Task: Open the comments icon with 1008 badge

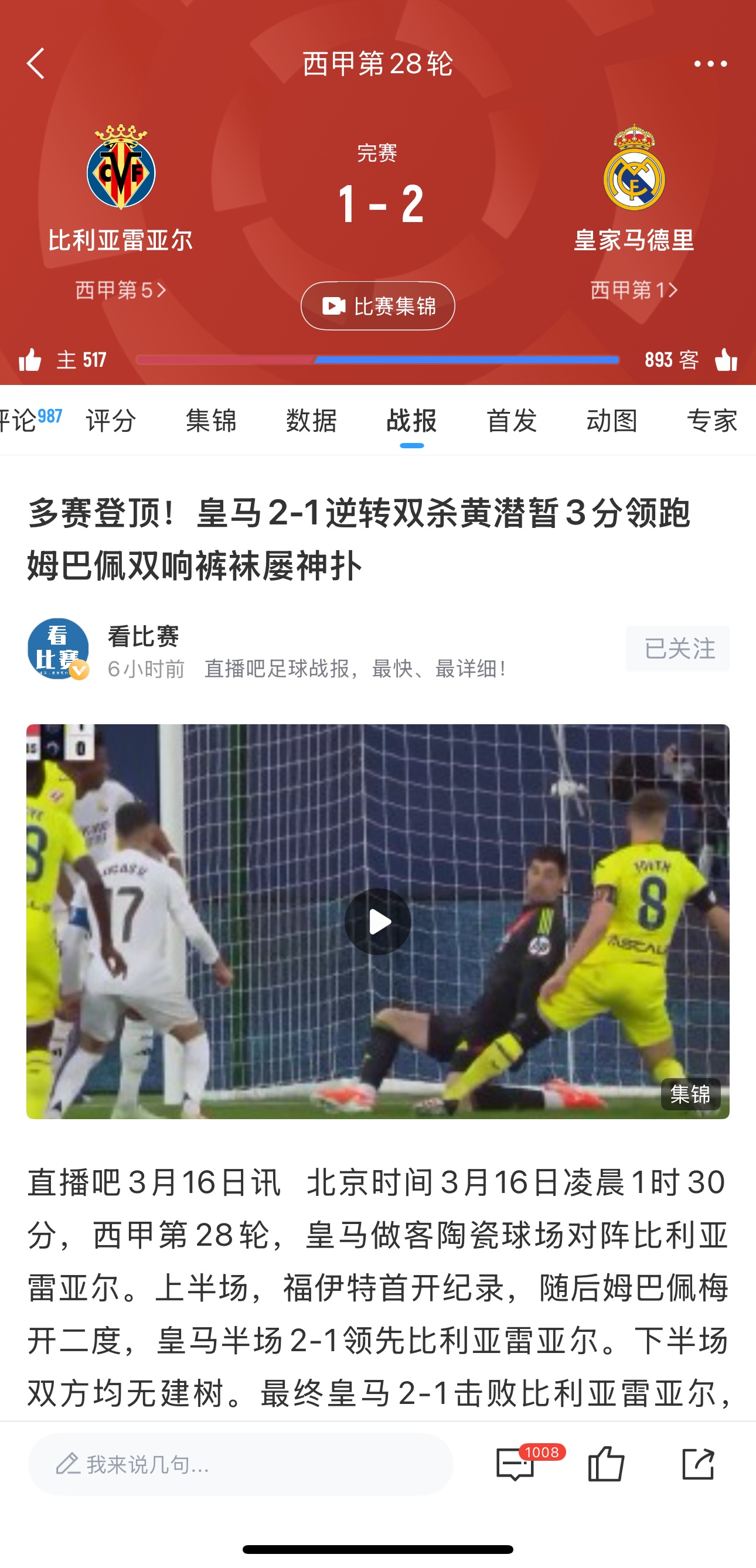Action: pyautogui.click(x=516, y=1464)
